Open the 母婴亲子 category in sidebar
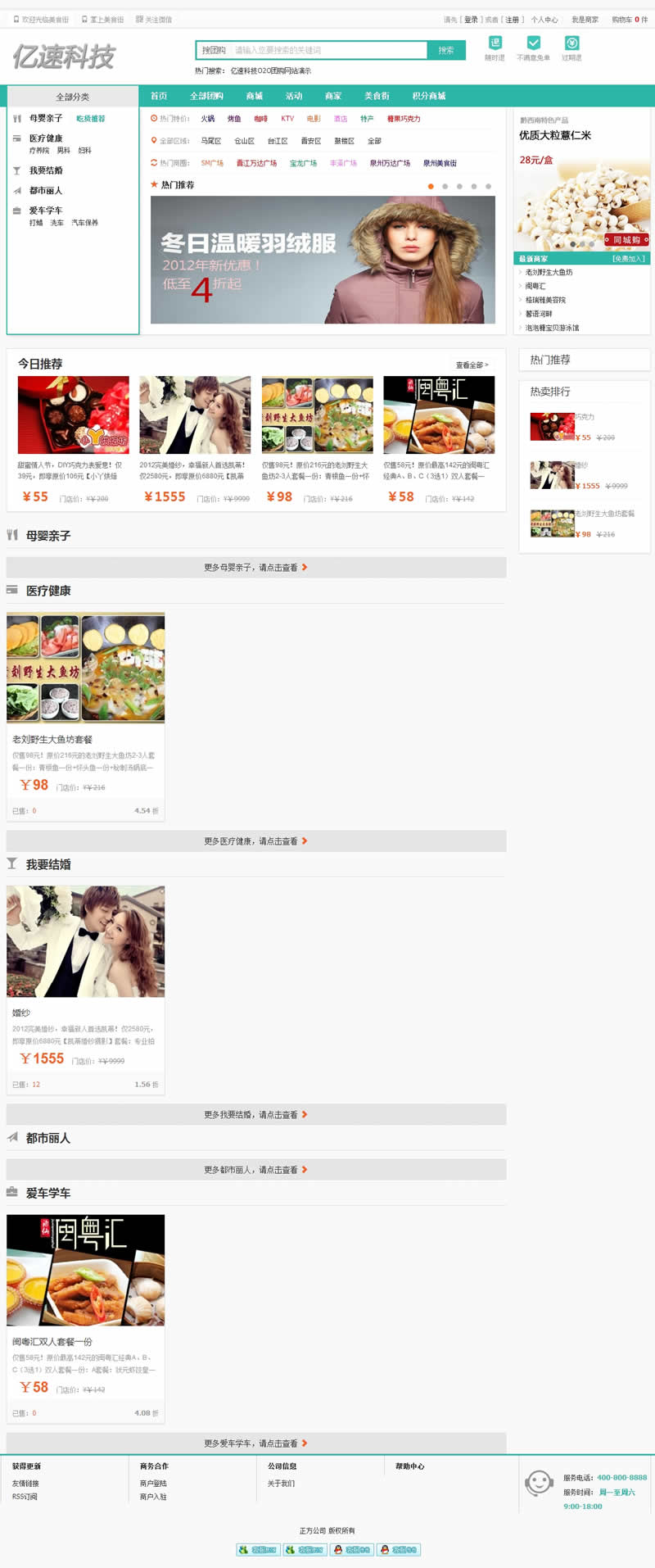Viewport: 655px width, 1568px height. pyautogui.click(x=46, y=118)
